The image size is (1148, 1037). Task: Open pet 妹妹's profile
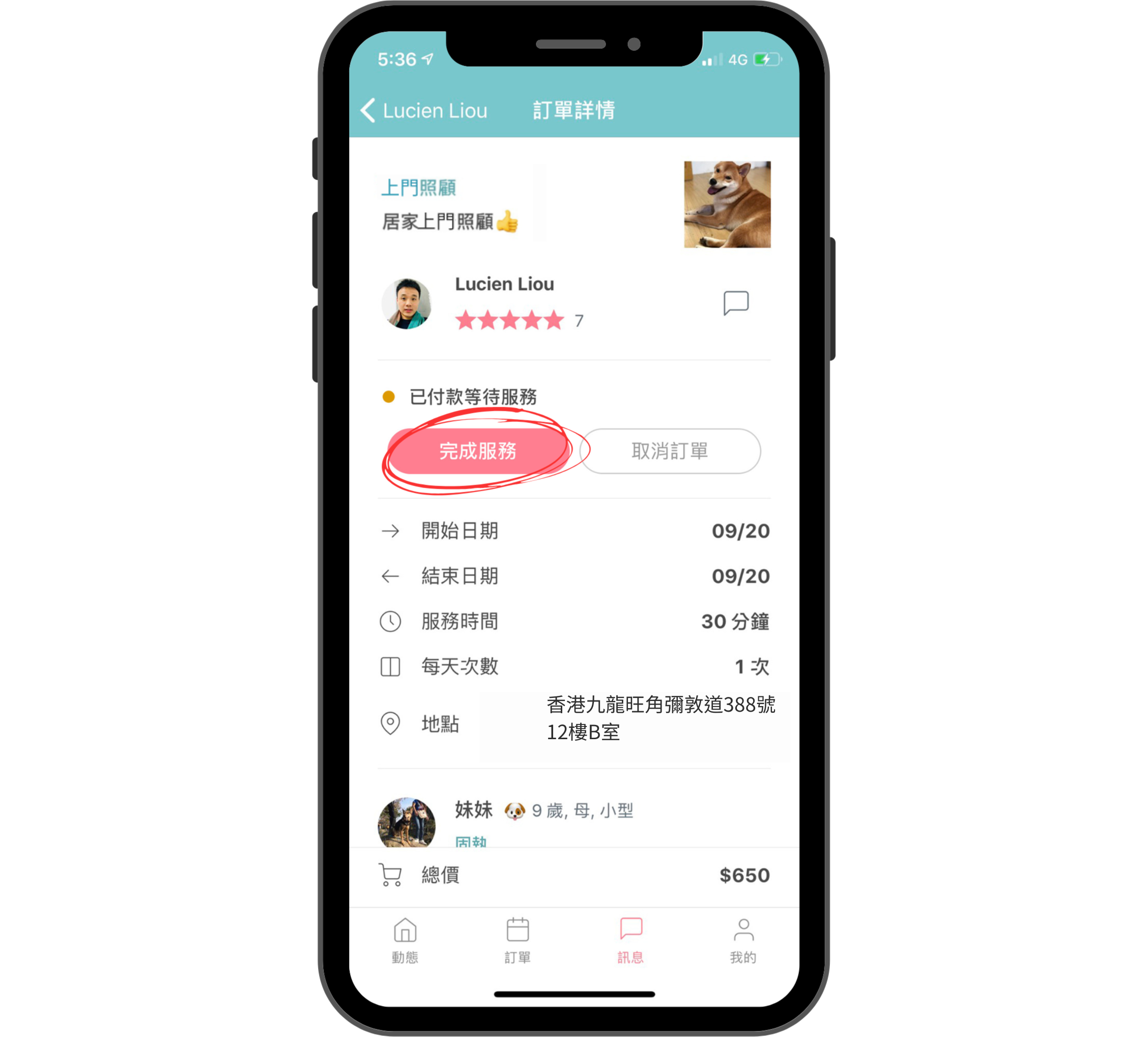pyautogui.click(x=407, y=822)
